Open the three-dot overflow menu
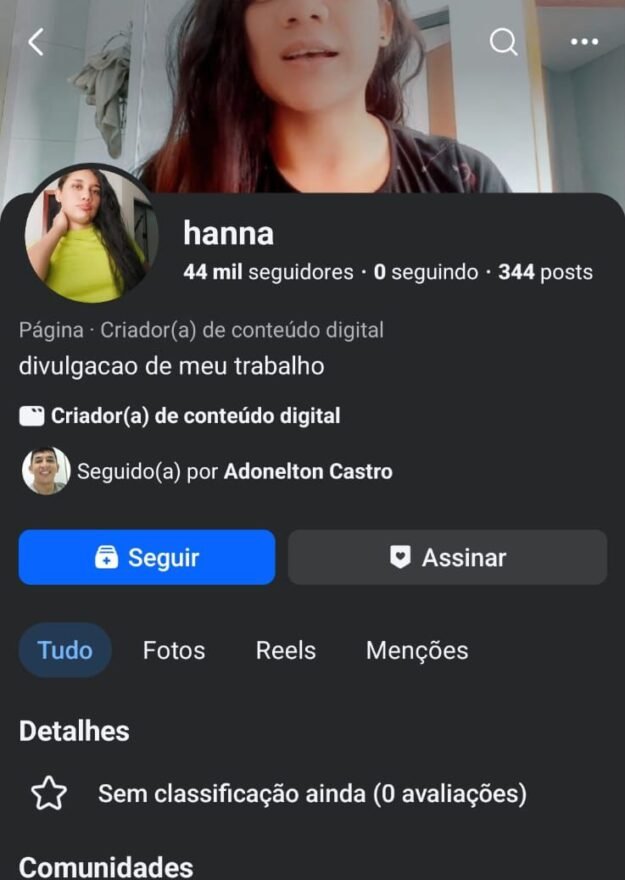 584,42
